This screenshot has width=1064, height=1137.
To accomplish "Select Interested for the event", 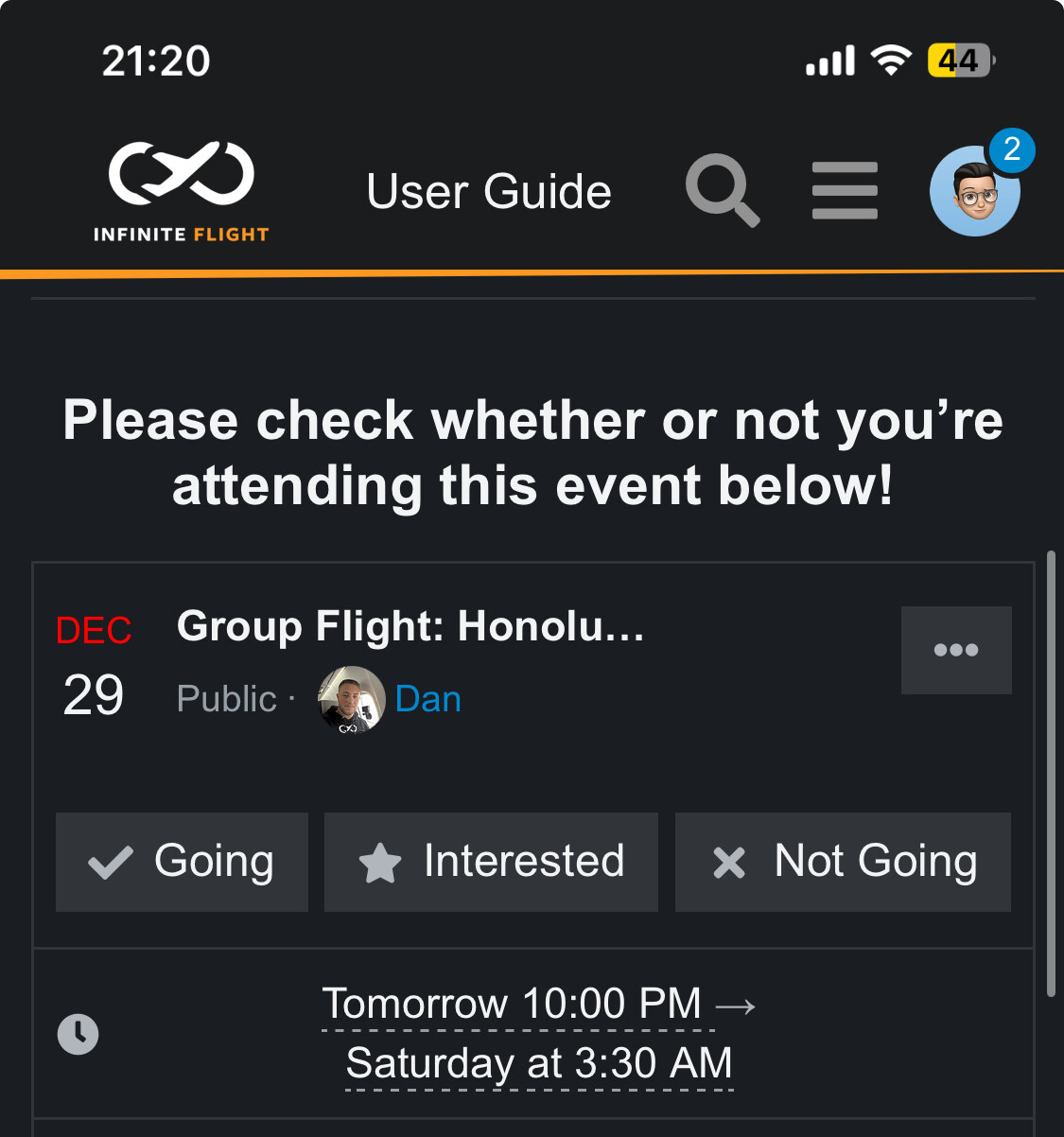I will 491,862.
